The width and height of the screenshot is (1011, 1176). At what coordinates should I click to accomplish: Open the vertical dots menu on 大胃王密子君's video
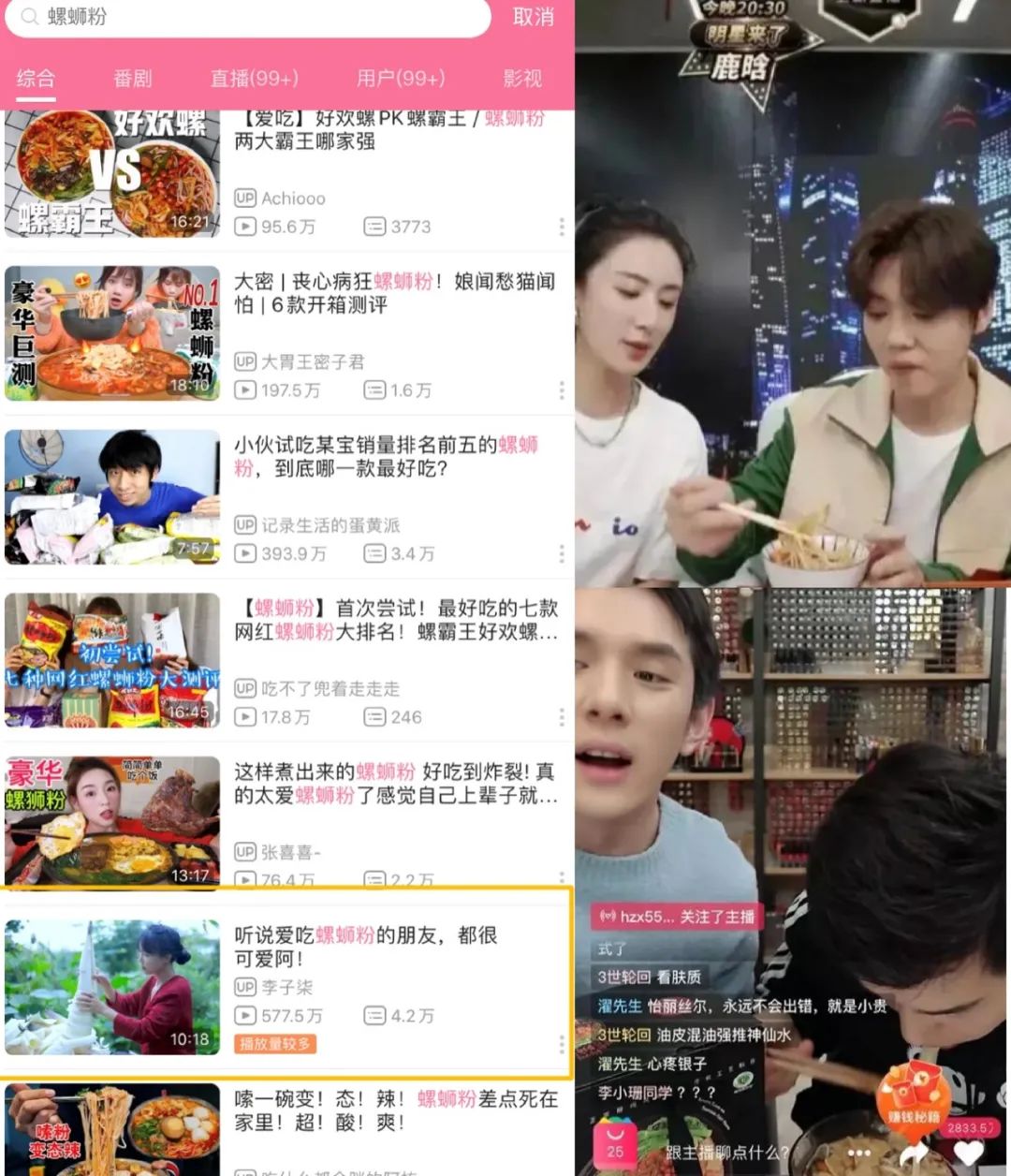pos(561,390)
